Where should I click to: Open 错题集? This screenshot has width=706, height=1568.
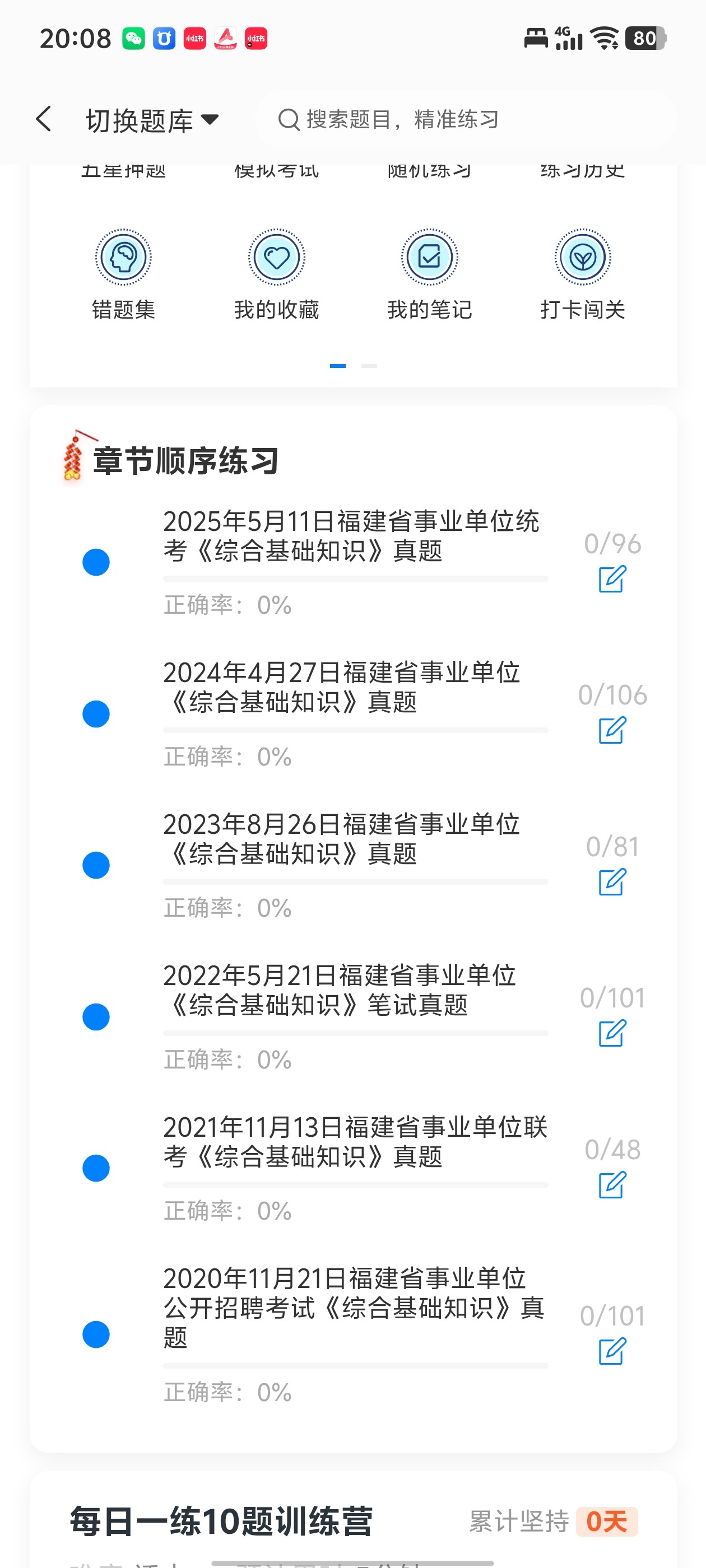coord(124,273)
